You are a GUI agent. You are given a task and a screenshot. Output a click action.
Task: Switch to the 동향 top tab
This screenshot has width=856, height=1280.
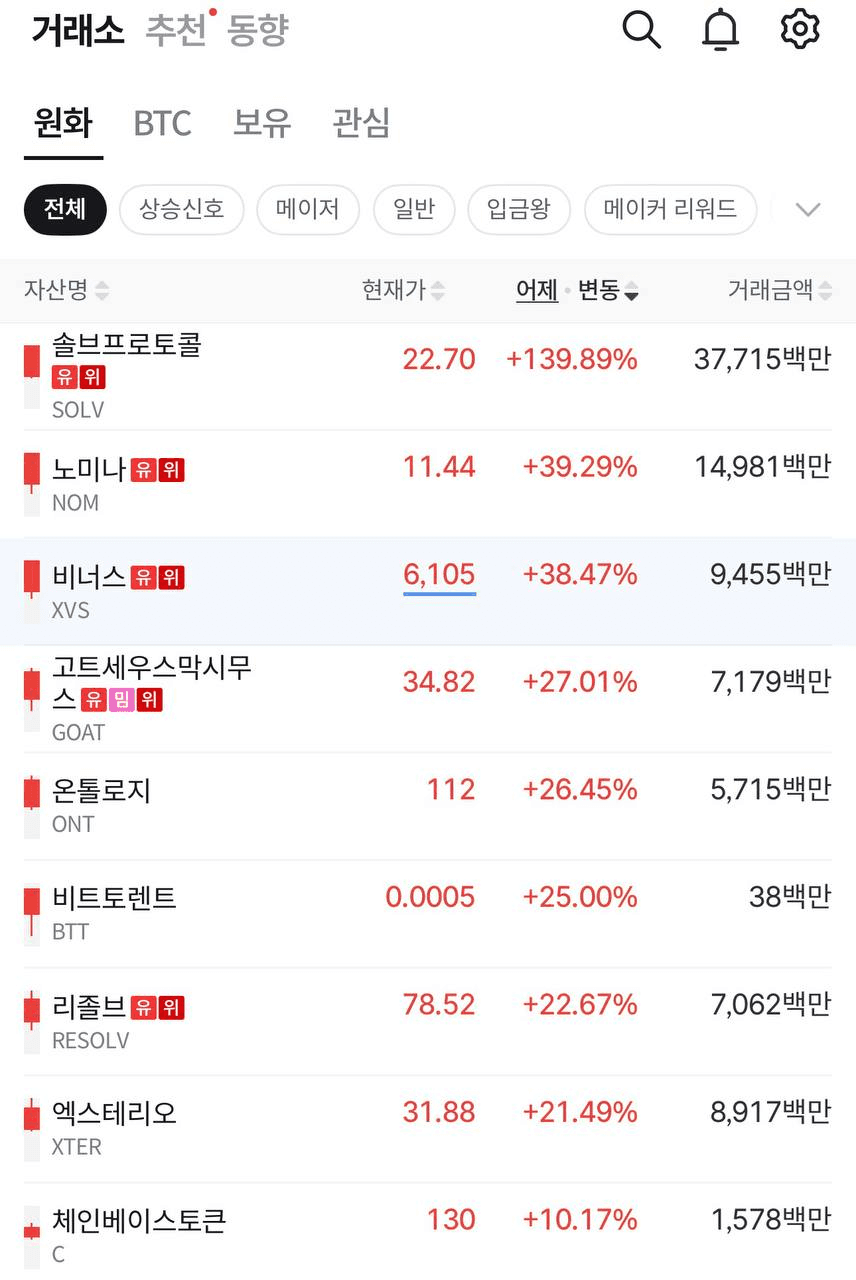[257, 30]
